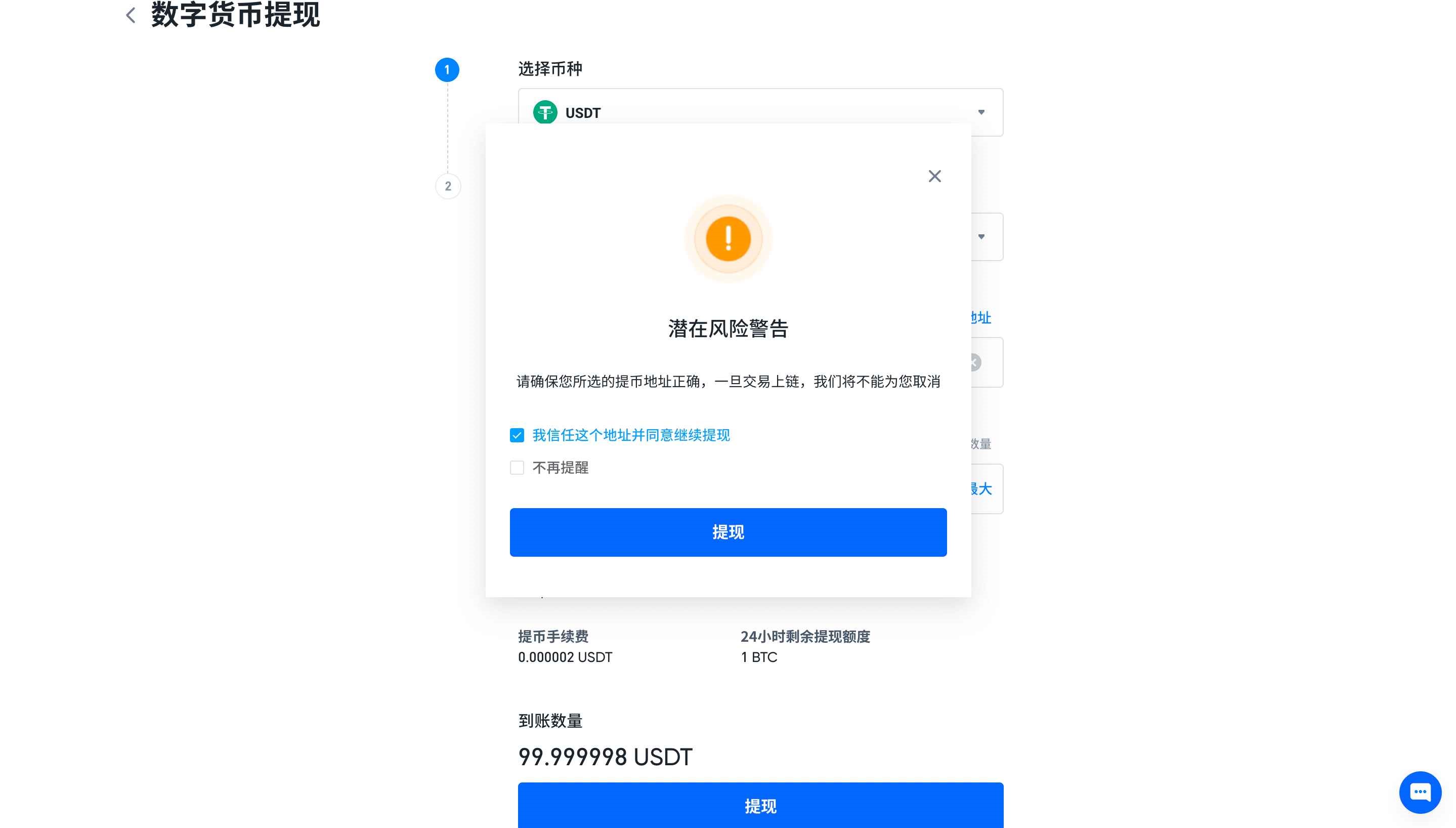Check the 不再提醒 checkbox

[517, 468]
